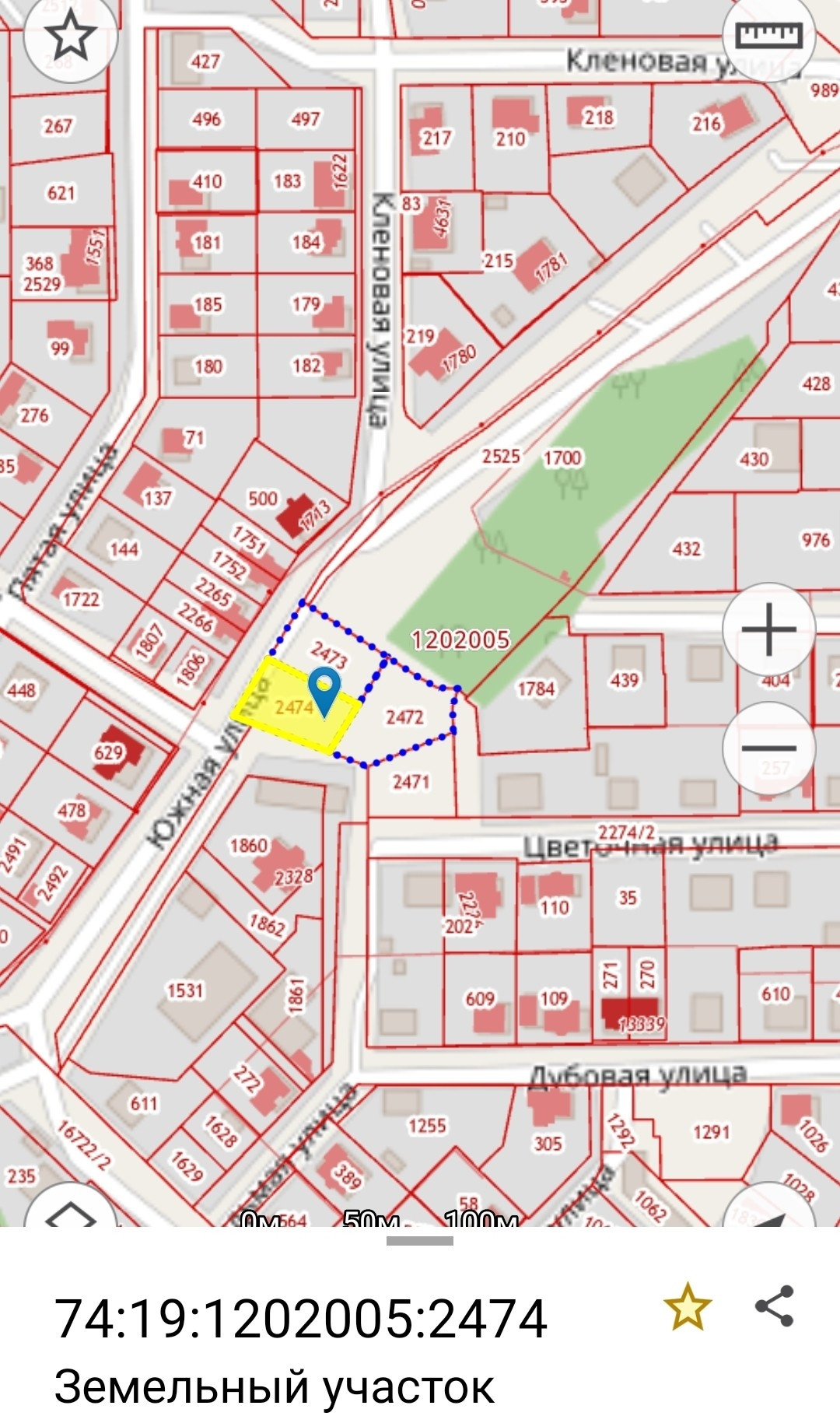Open the ruler measurement tool
The image size is (840, 1423).
coord(768,36)
